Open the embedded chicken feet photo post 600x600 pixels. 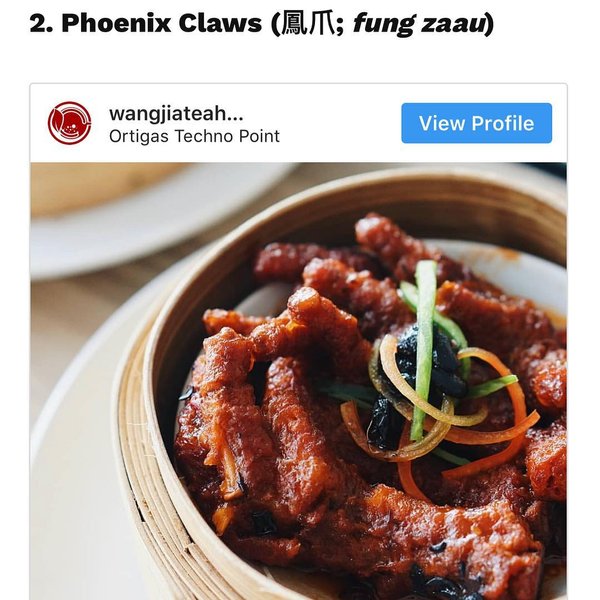click(x=300, y=390)
